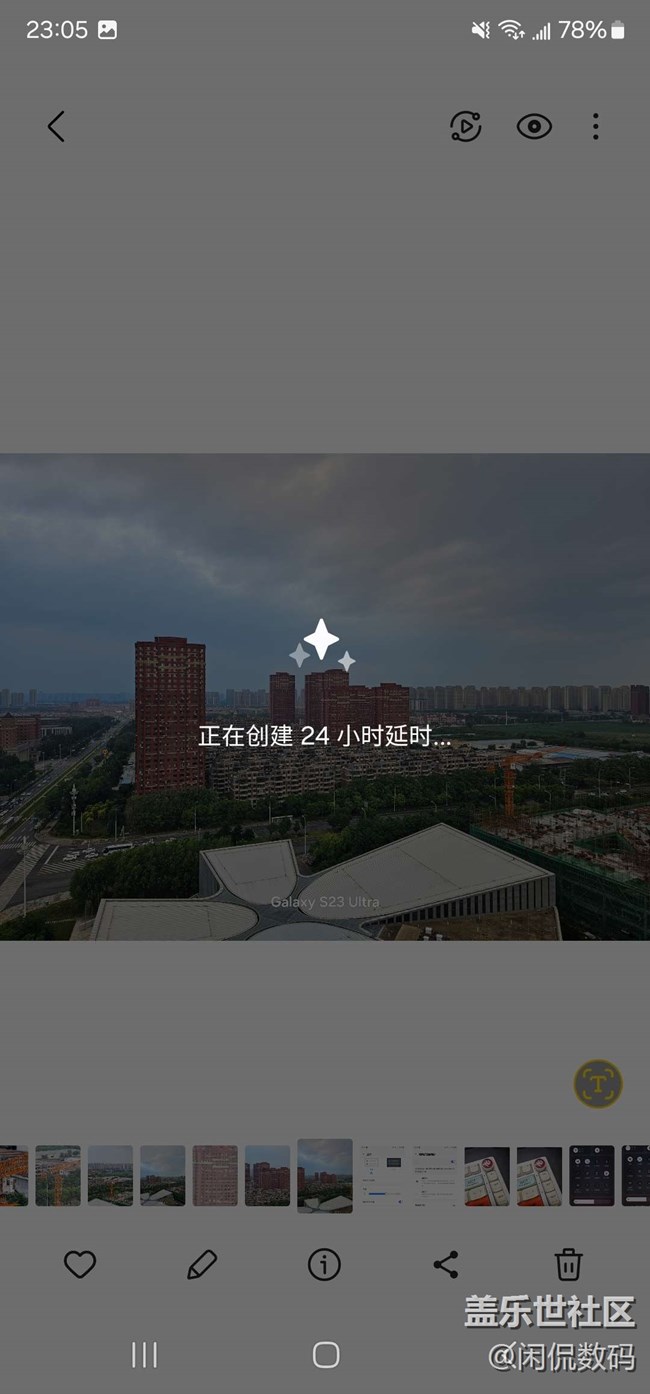
Task: Delete photo with trash icon
Action: (568, 1265)
